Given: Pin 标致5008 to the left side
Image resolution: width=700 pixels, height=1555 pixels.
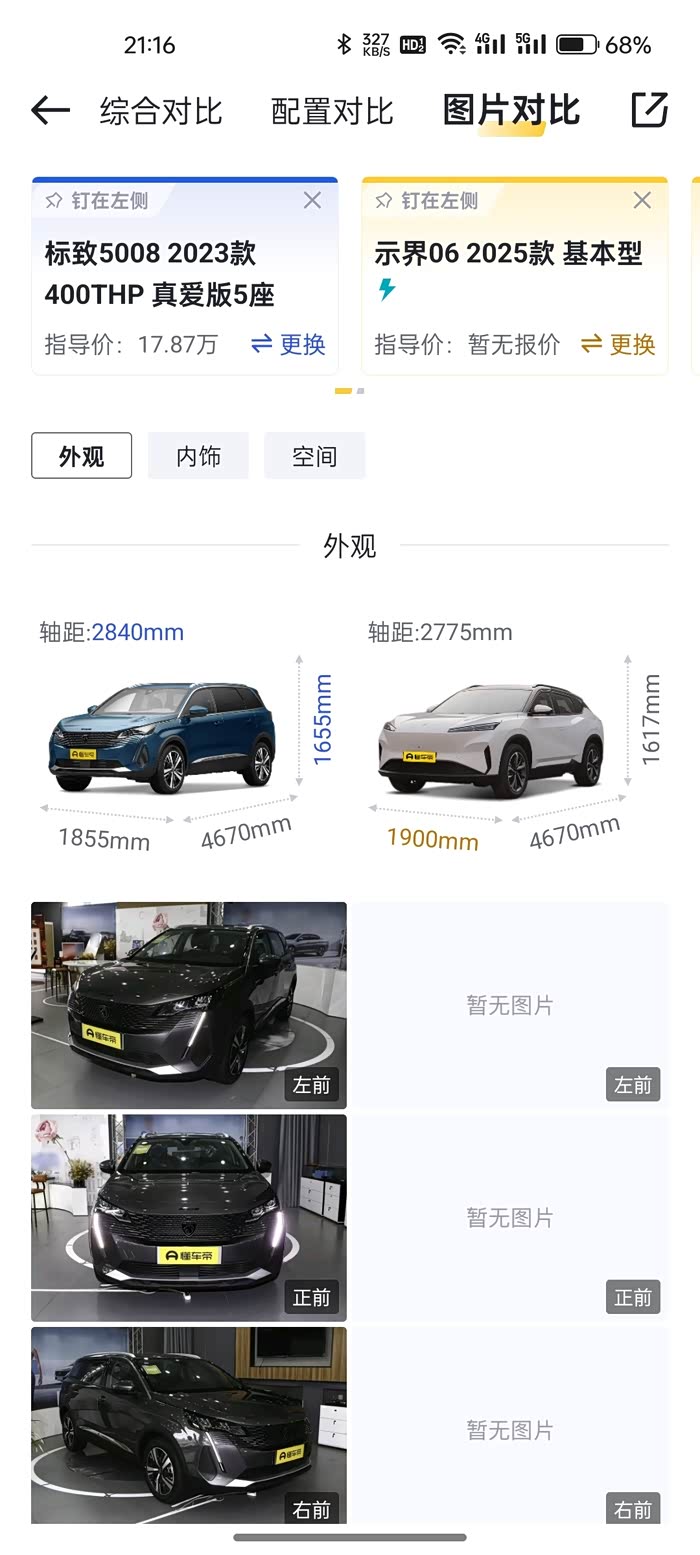Looking at the screenshot, I should (x=97, y=201).
